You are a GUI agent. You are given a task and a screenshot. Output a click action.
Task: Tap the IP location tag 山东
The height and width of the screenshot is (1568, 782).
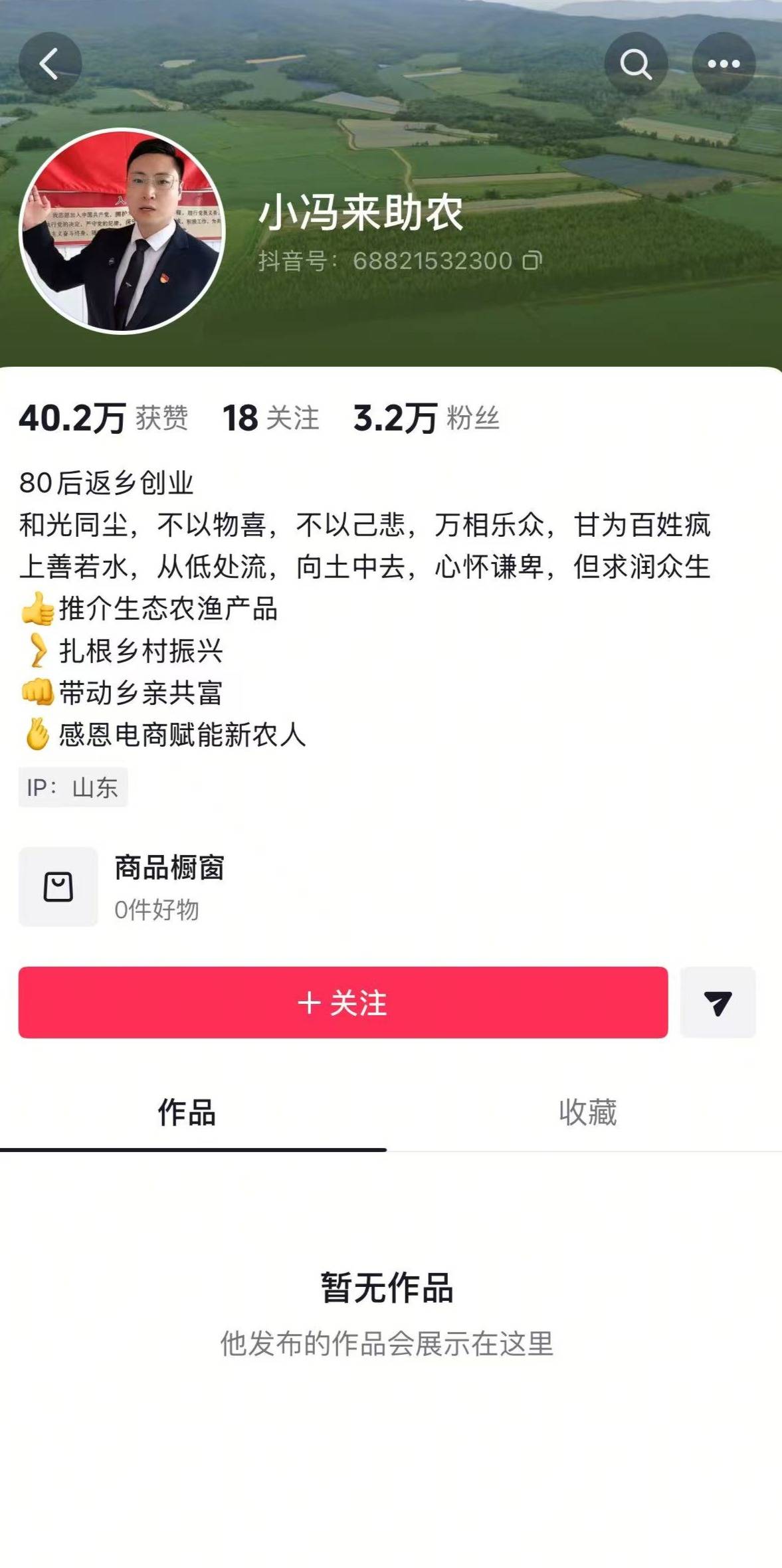[x=73, y=787]
